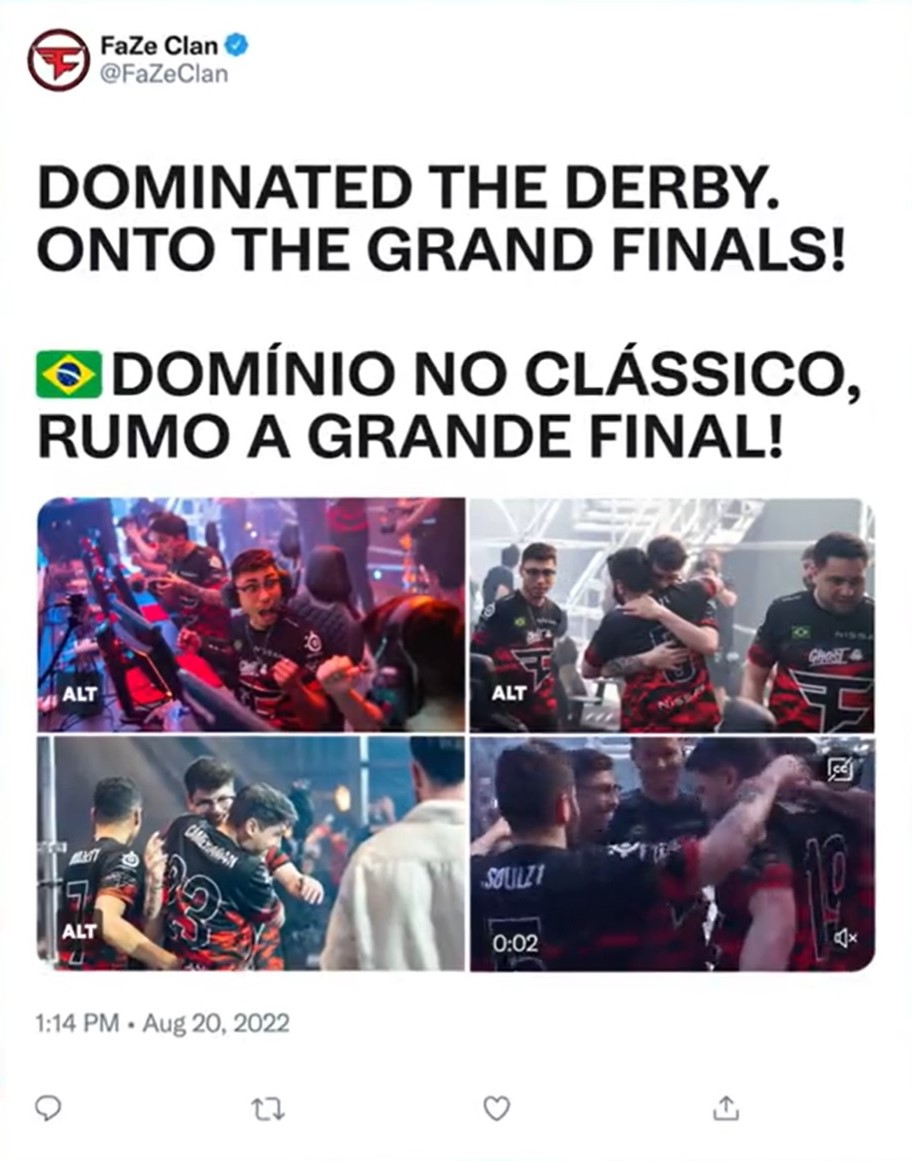Image resolution: width=912 pixels, height=1161 pixels.
Task: Open the photo of the player with headset
Action: 251,614
